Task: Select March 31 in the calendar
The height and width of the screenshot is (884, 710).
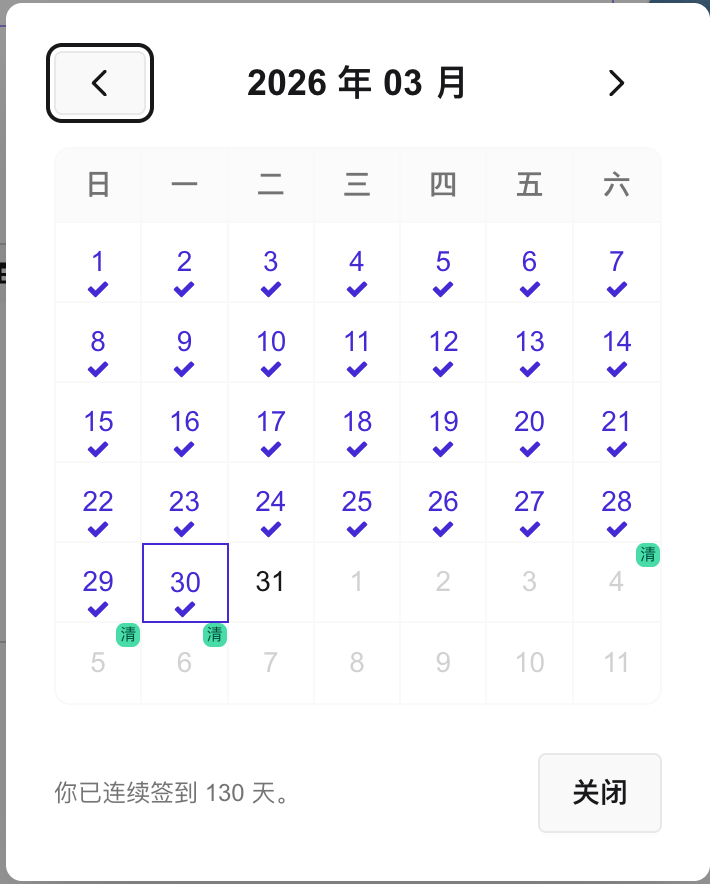Action: (x=270, y=582)
